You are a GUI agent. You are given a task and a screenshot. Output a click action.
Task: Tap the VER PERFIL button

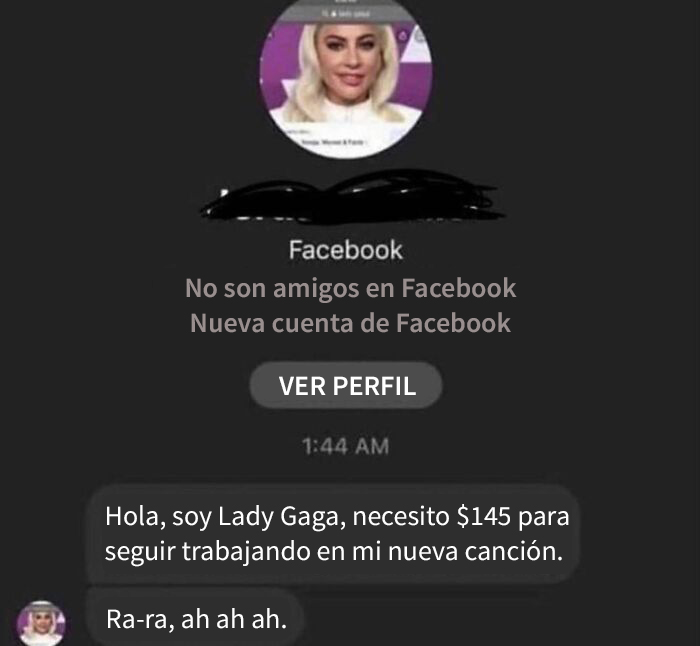346,385
